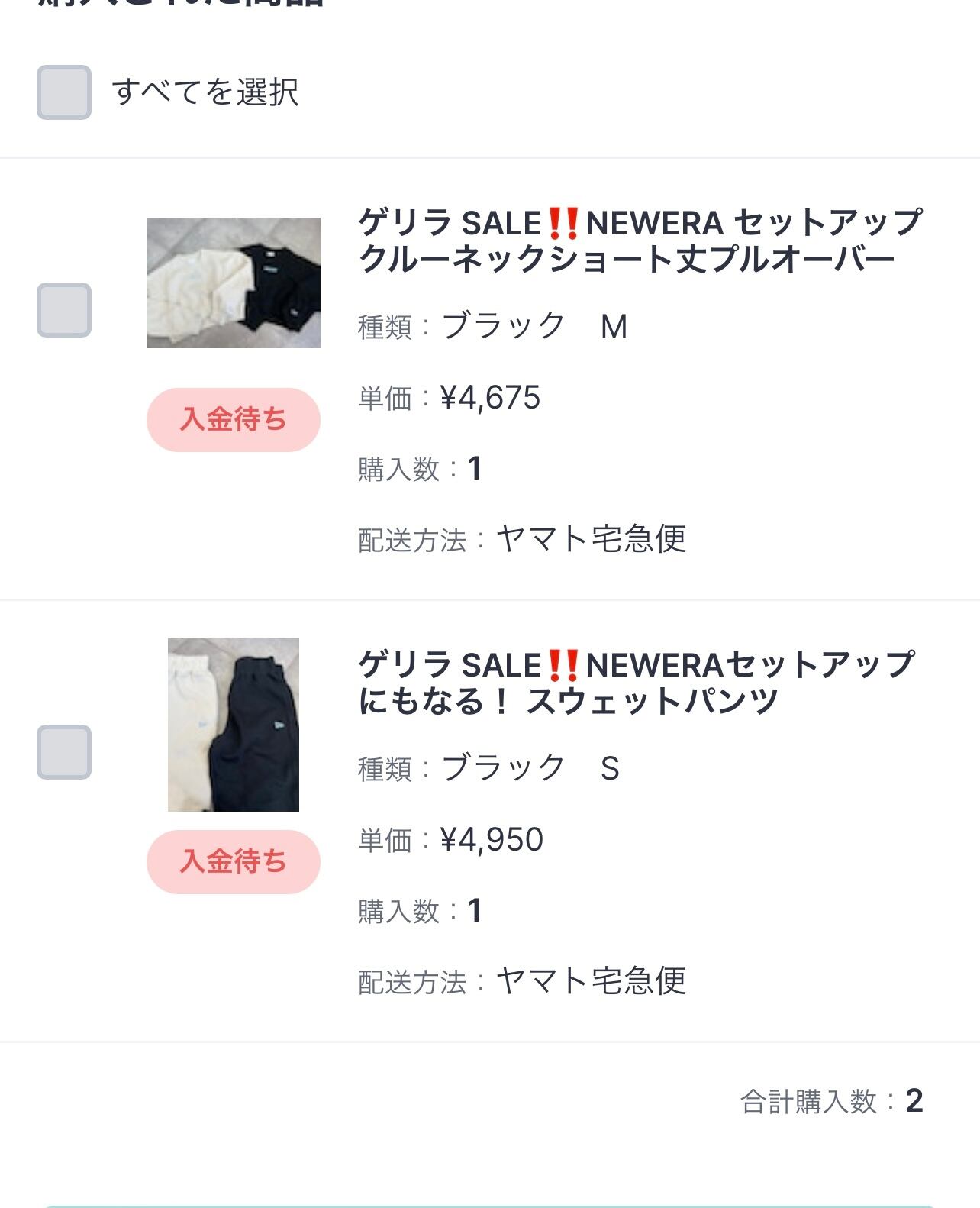Select the クルーネックショート丈プルオーバー item checkbox
This screenshot has height=1208, width=980.
pos(64,310)
